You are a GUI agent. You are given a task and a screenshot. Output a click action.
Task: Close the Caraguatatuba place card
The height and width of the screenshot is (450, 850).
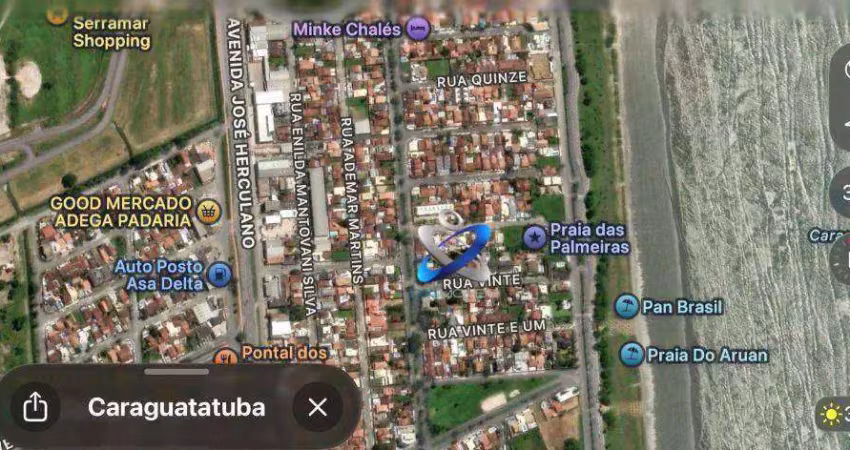click(317, 407)
